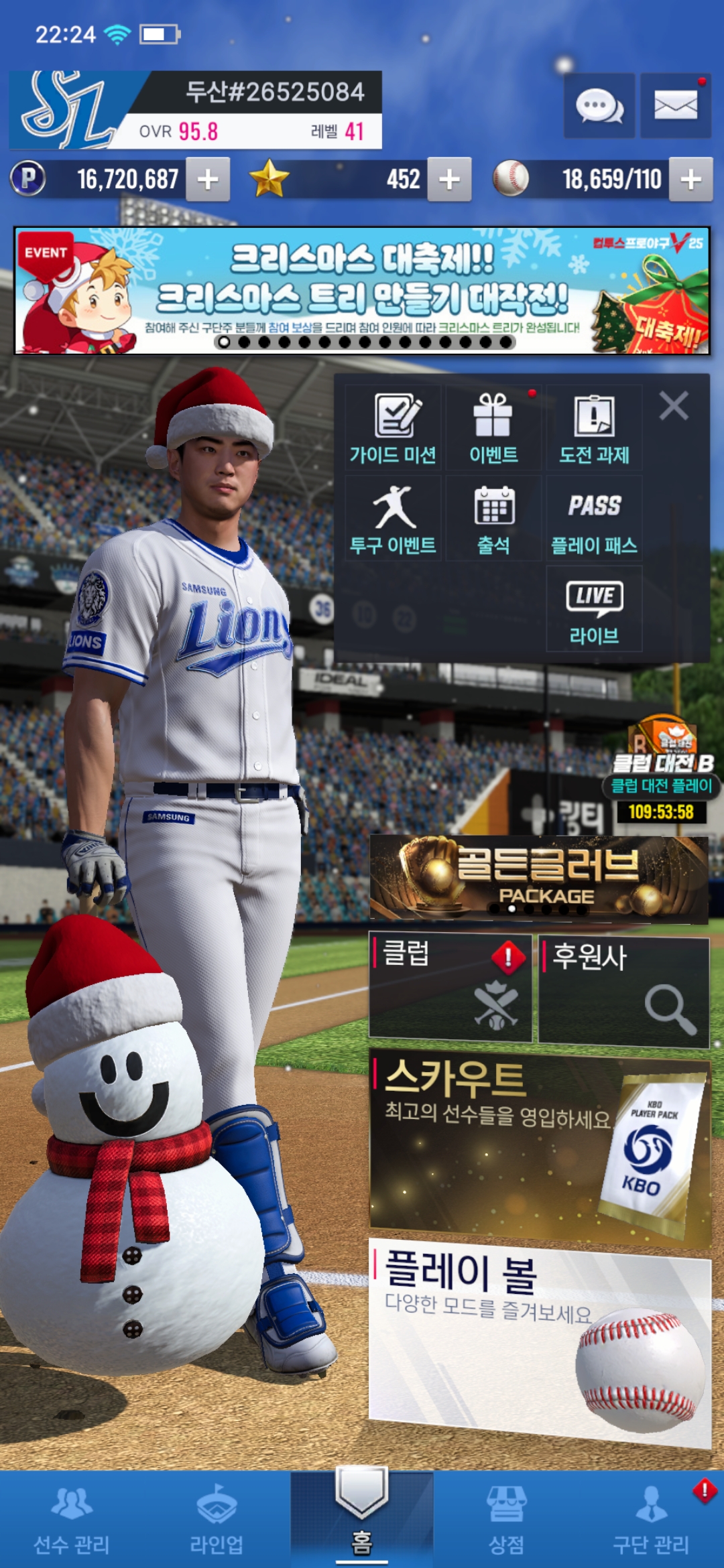Add more baseballs with plus button
This screenshot has height=1568, width=724.
coord(690,179)
